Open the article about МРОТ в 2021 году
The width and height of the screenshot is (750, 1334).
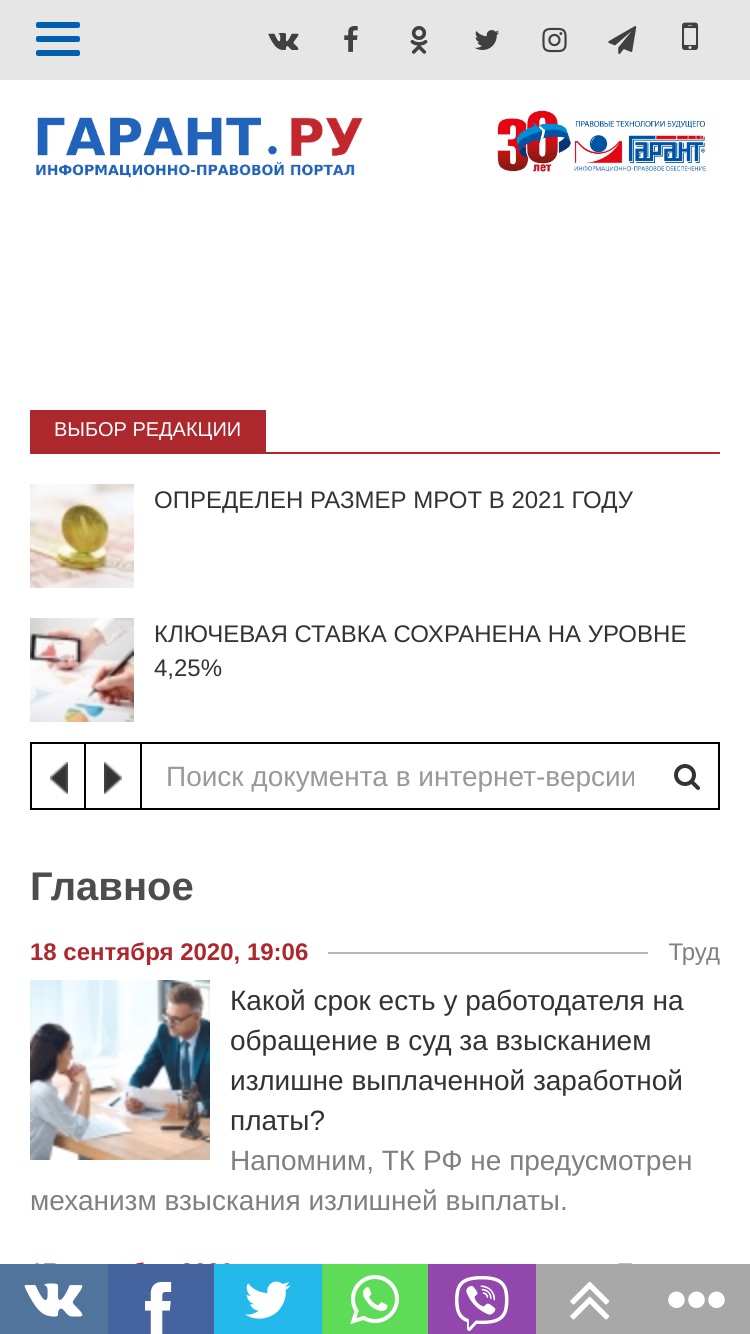click(x=393, y=500)
